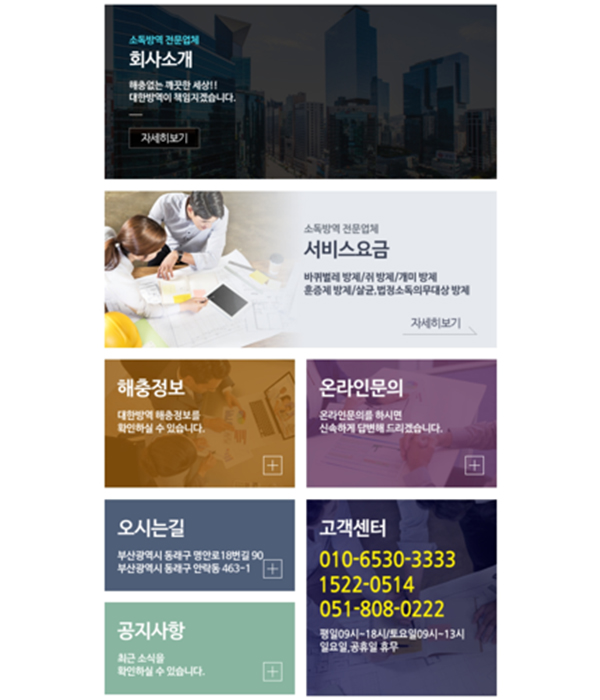This screenshot has height=700, width=600.
Task: Expand the 온라인문의 tile's plus icon
Action: click(474, 465)
